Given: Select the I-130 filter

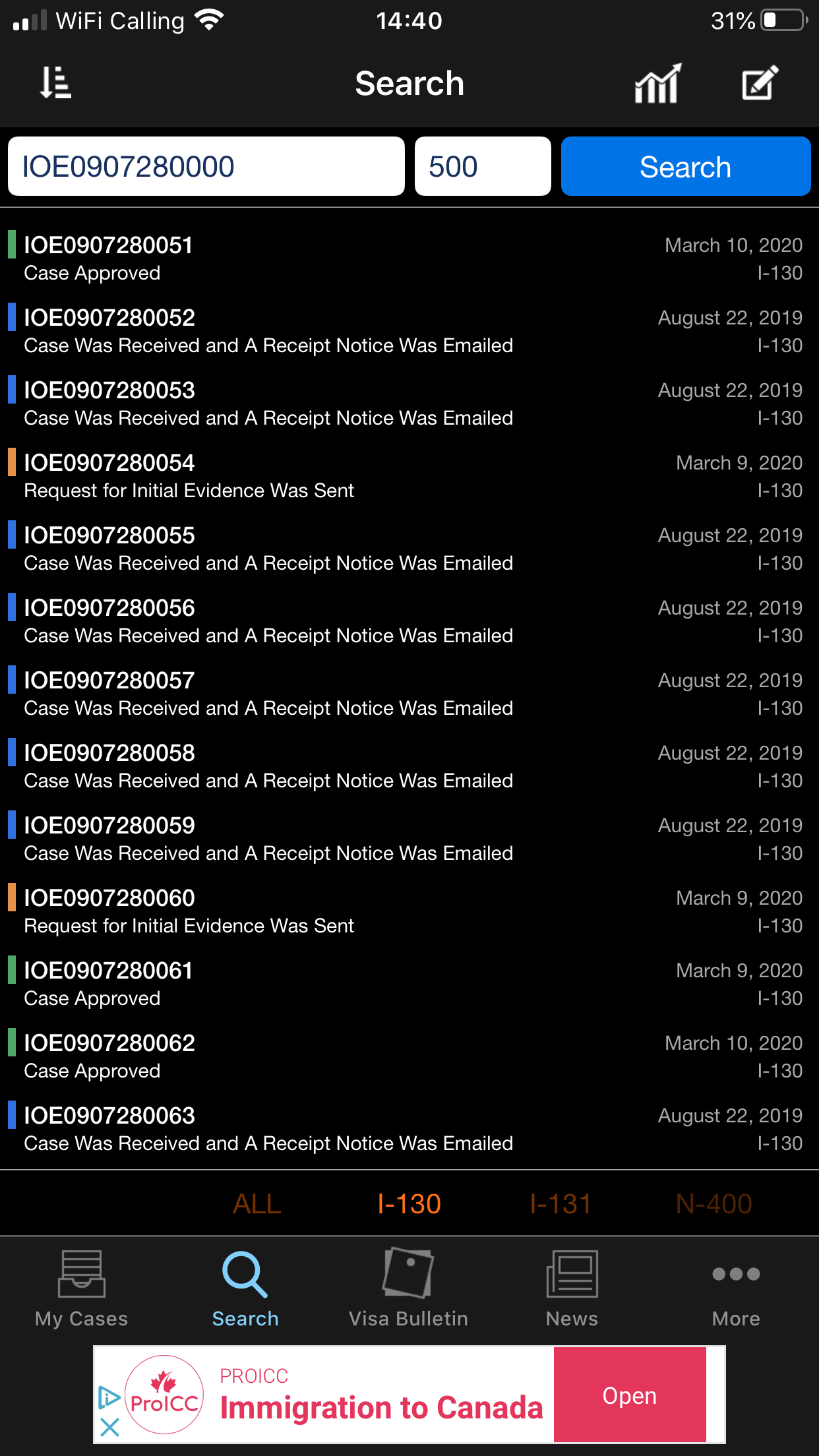Looking at the screenshot, I should point(409,1203).
